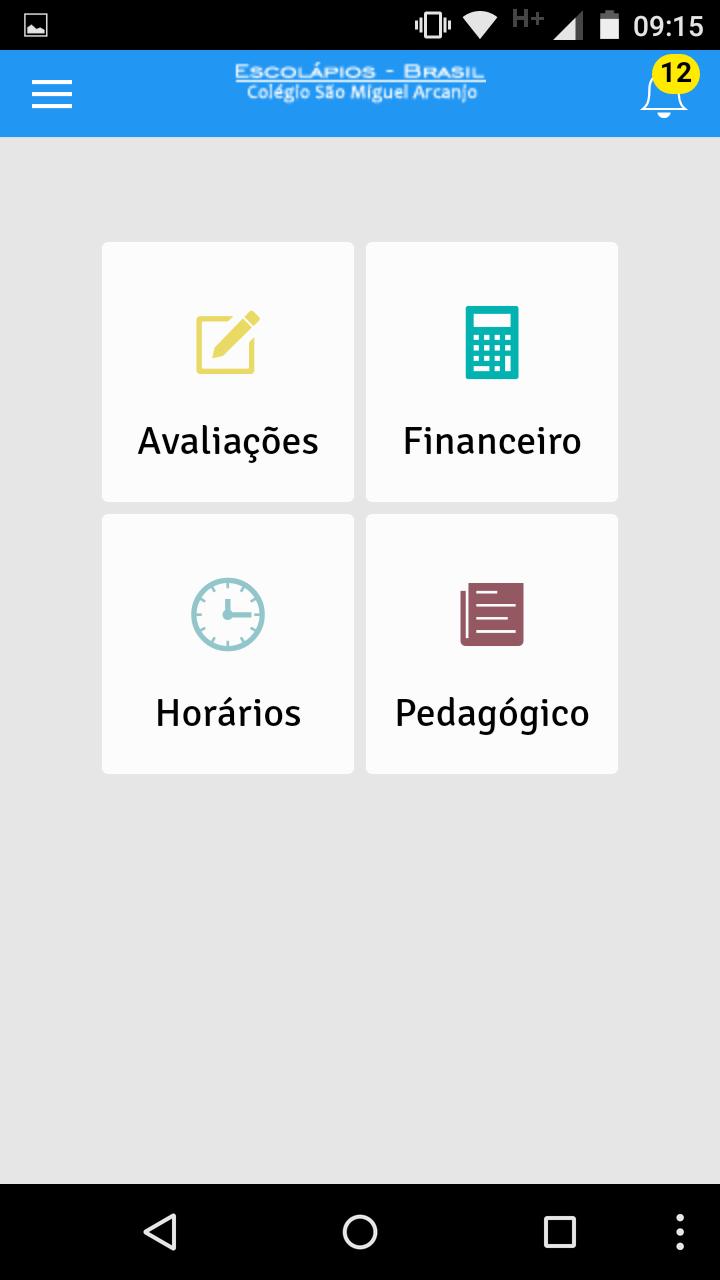Go to the Pedagógico card
720x1280 pixels.
pos(492,644)
